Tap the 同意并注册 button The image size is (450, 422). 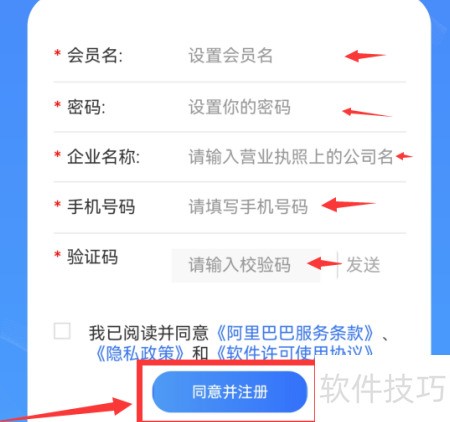click(x=230, y=392)
